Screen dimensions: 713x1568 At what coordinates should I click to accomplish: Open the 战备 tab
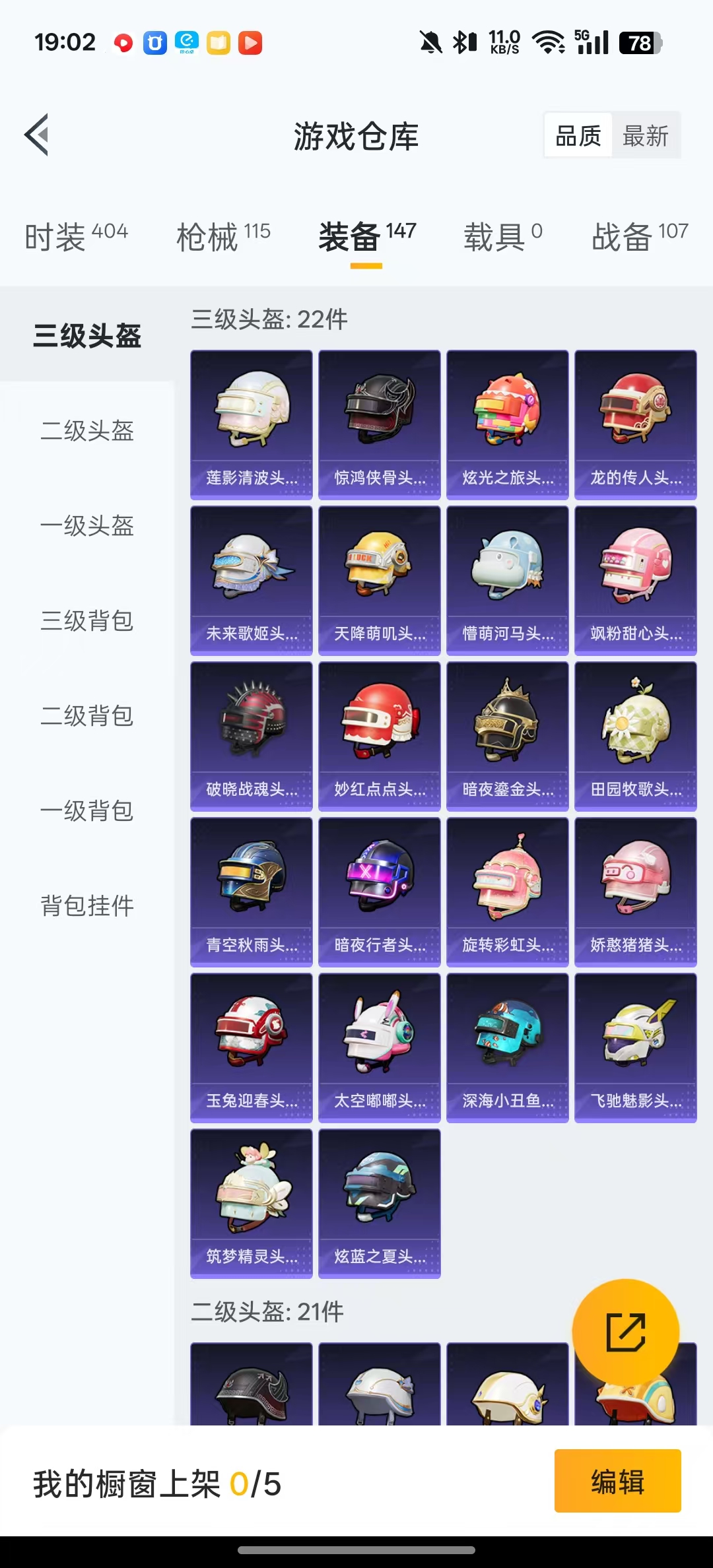point(639,236)
